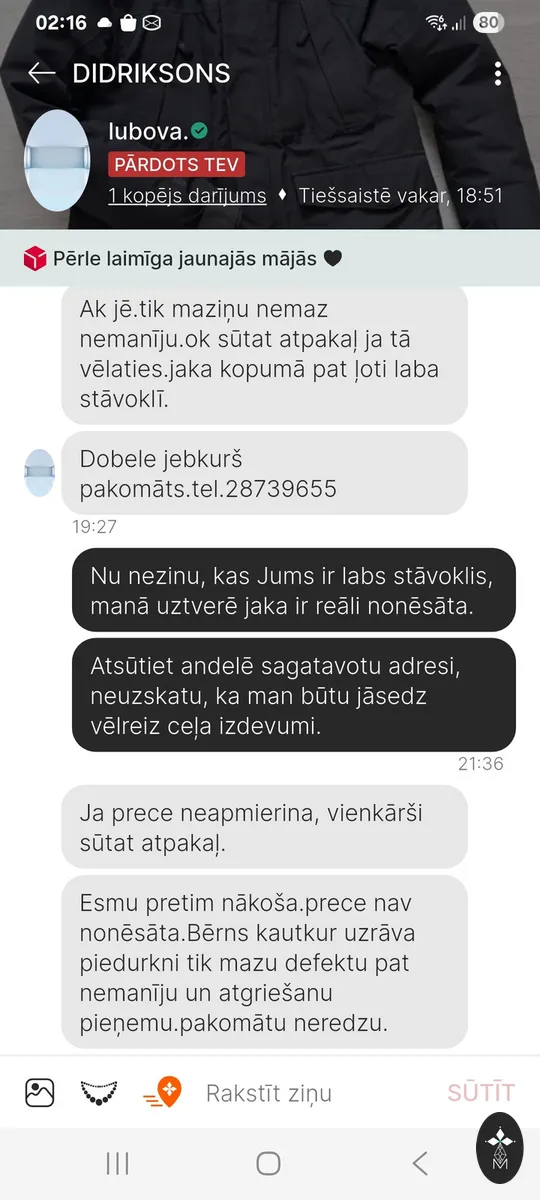Go back from the DIDRIKSONS chat

pyautogui.click(x=41, y=73)
